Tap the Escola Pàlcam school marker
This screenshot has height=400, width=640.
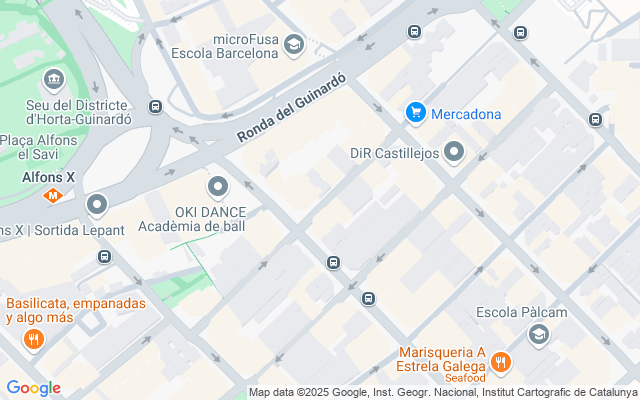pyautogui.click(x=538, y=334)
